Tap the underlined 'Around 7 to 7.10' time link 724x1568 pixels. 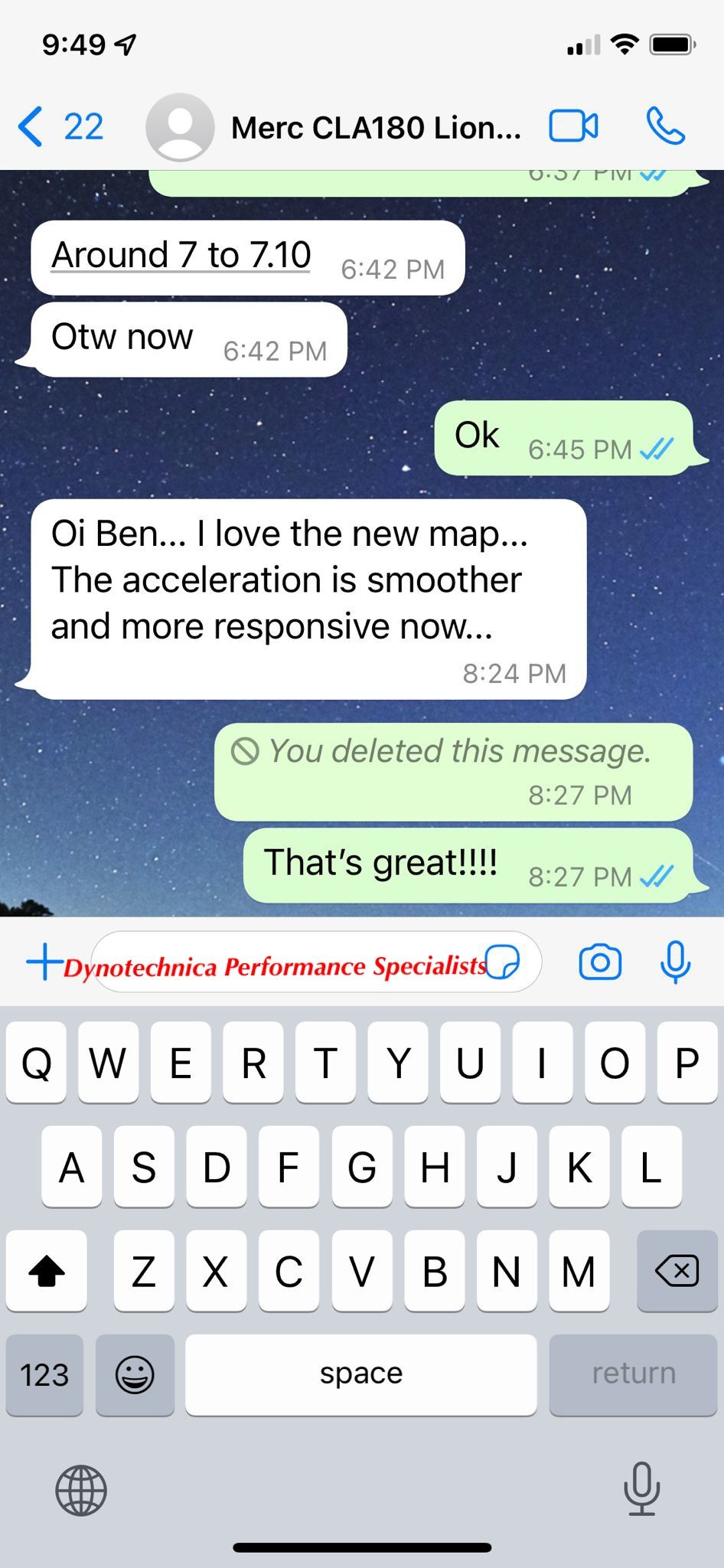point(181,255)
